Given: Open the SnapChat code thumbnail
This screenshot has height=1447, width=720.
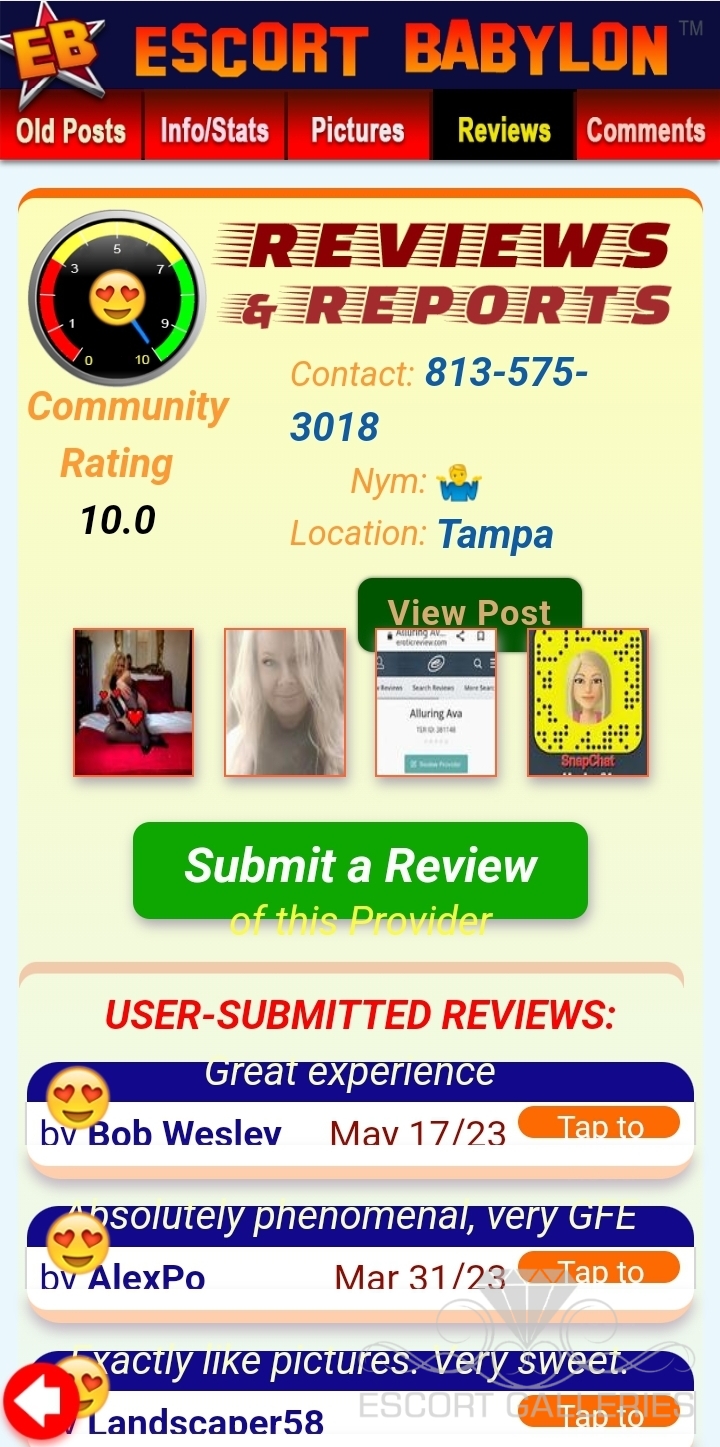Looking at the screenshot, I should [588, 702].
